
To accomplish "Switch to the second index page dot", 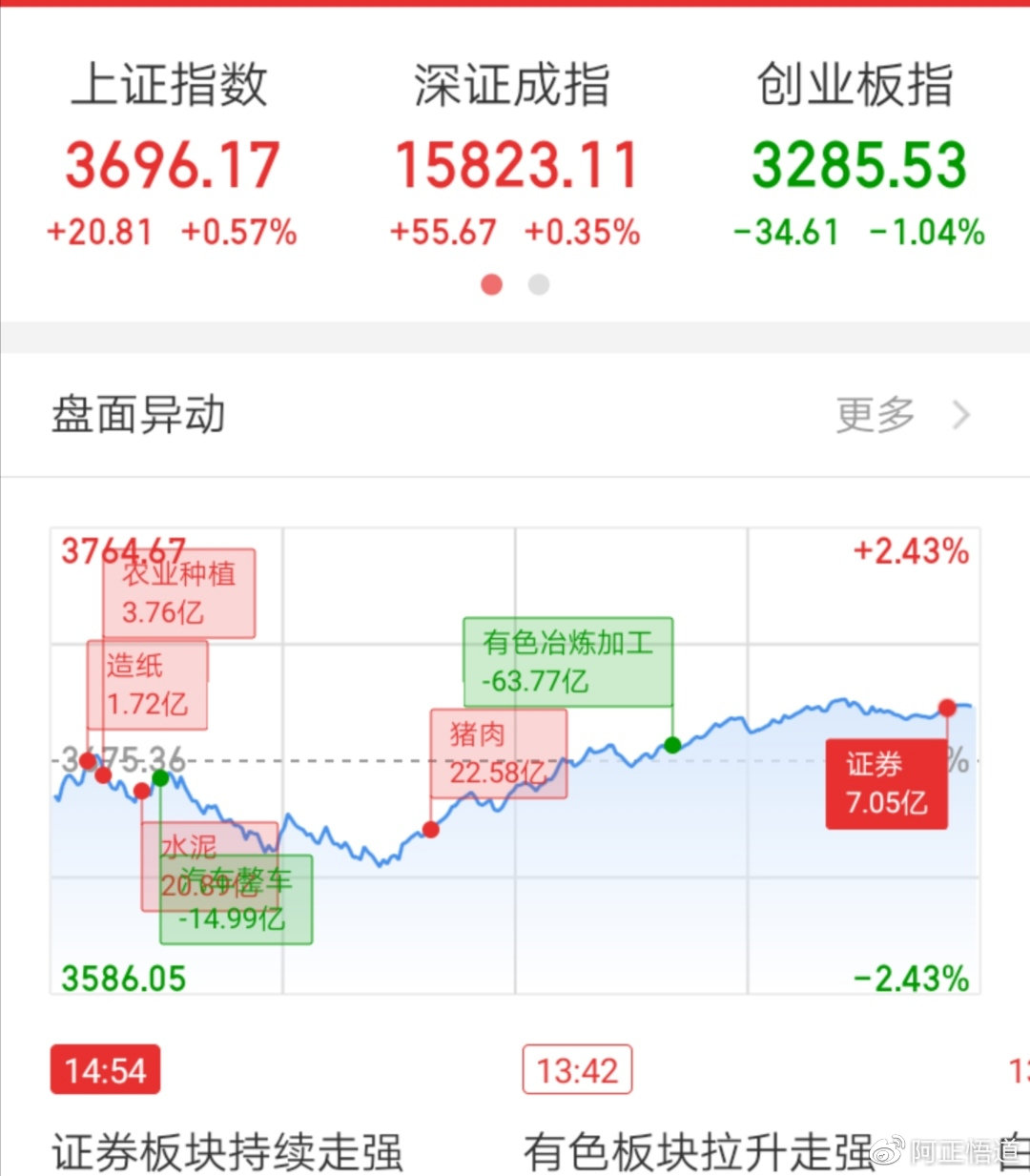I will coord(538,284).
